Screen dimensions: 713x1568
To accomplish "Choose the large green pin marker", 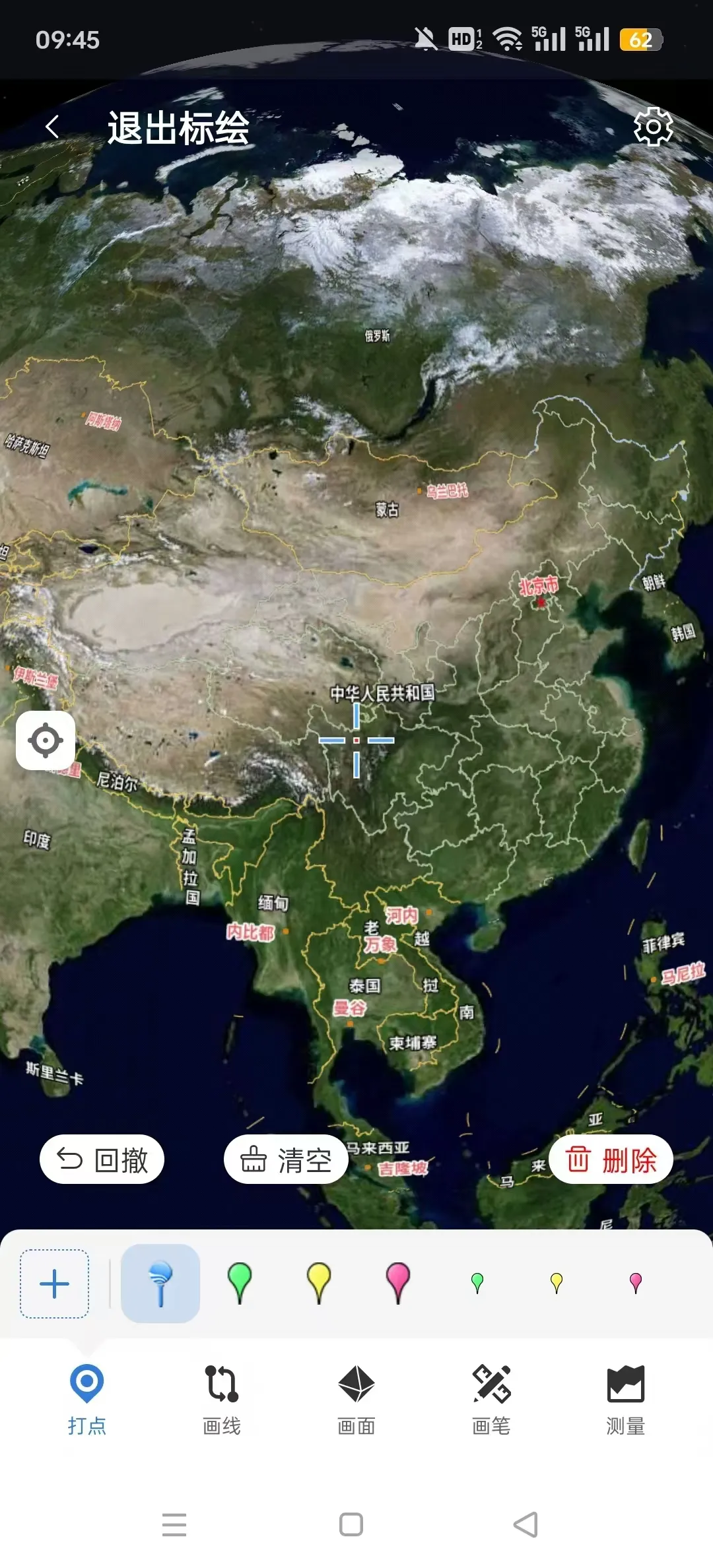I will click(x=240, y=1283).
